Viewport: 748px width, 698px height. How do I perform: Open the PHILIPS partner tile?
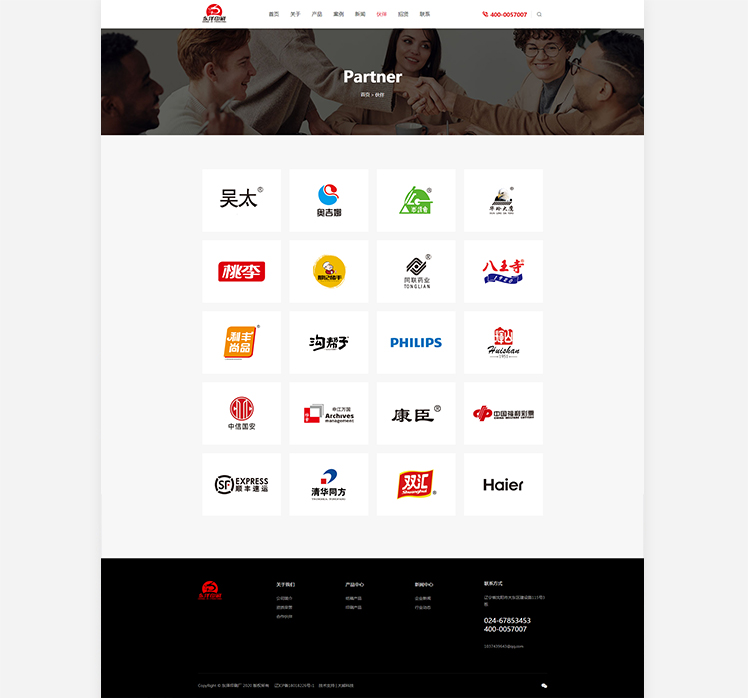click(x=416, y=342)
